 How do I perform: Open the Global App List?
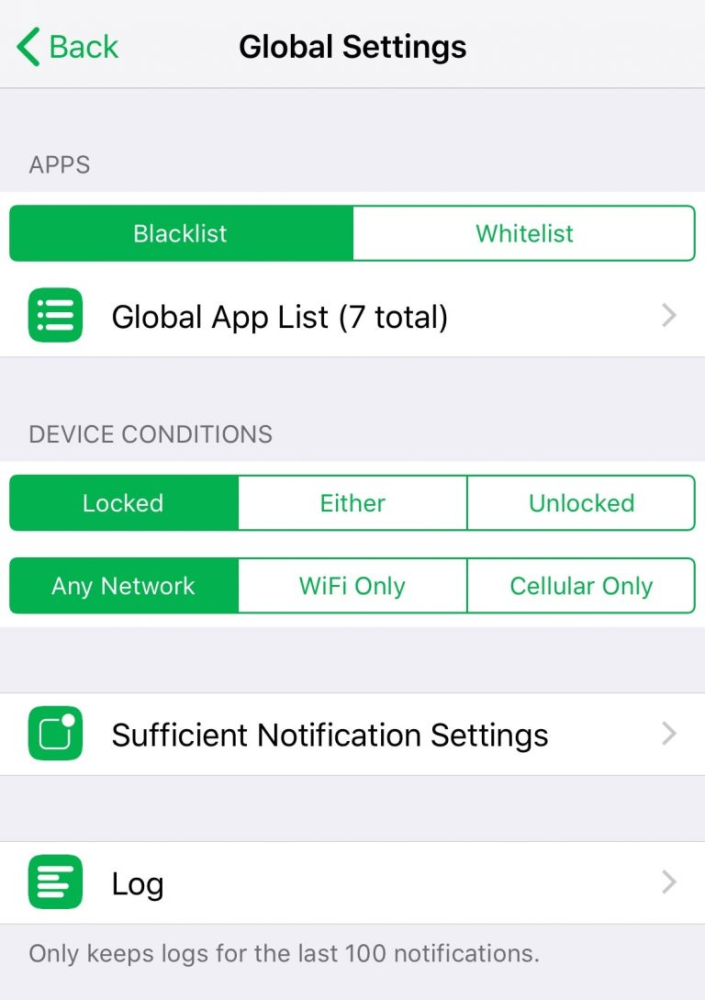click(x=352, y=317)
